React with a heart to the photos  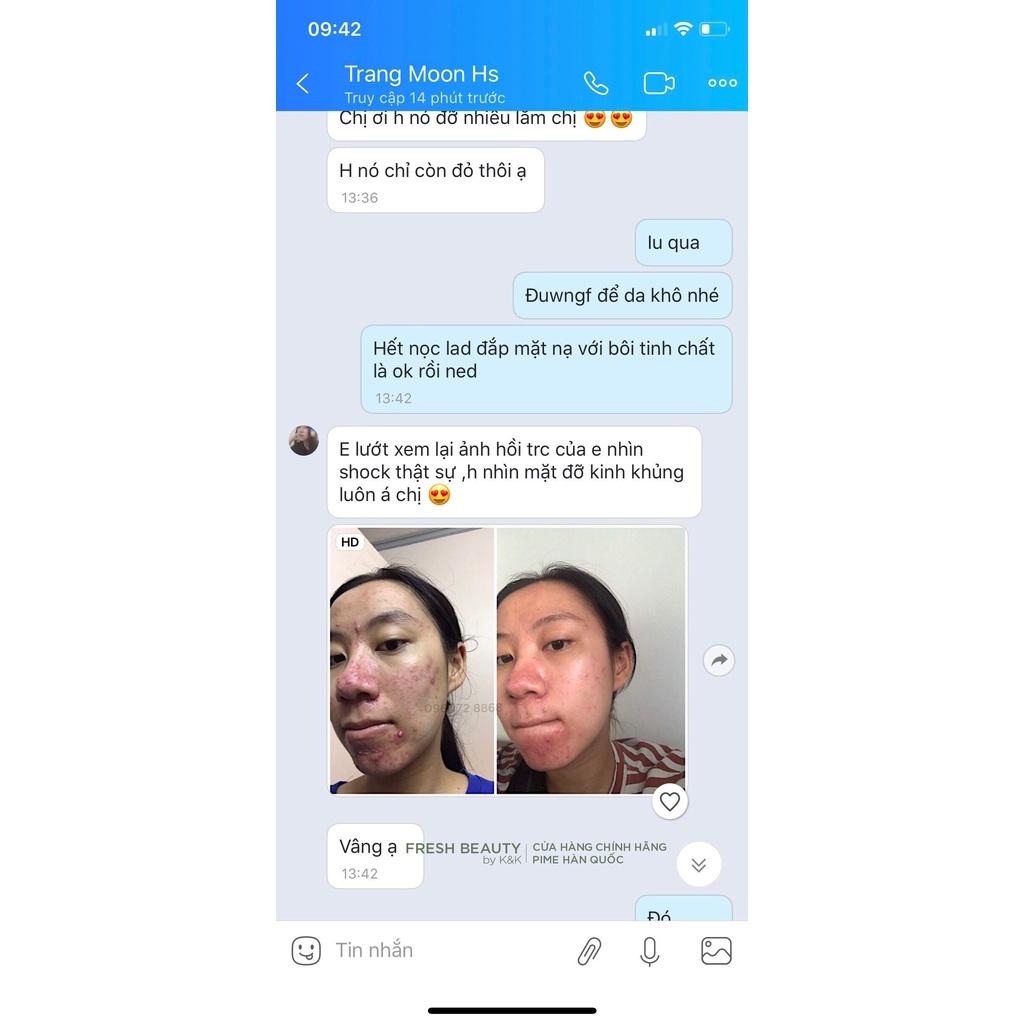pos(670,801)
